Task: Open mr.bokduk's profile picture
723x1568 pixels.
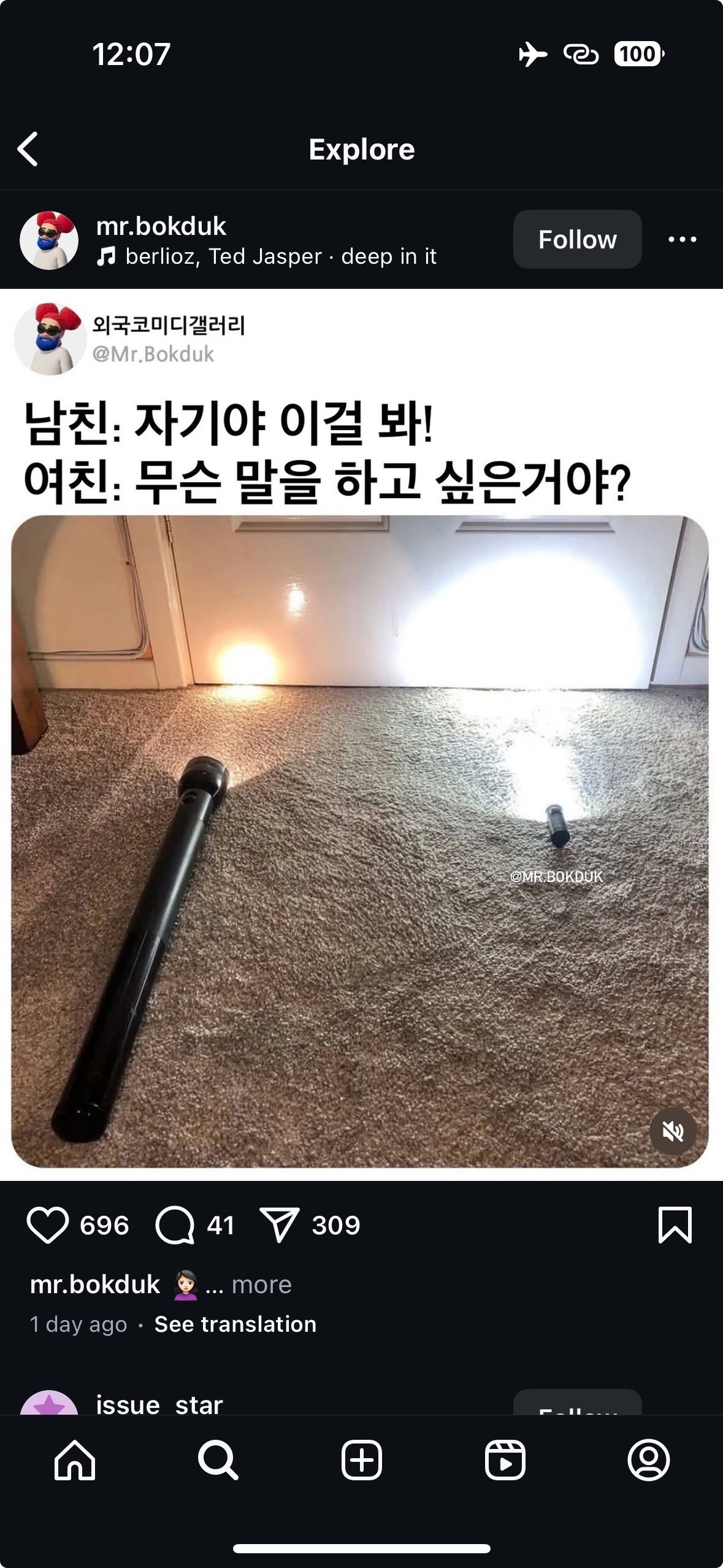Action: pyautogui.click(x=49, y=240)
